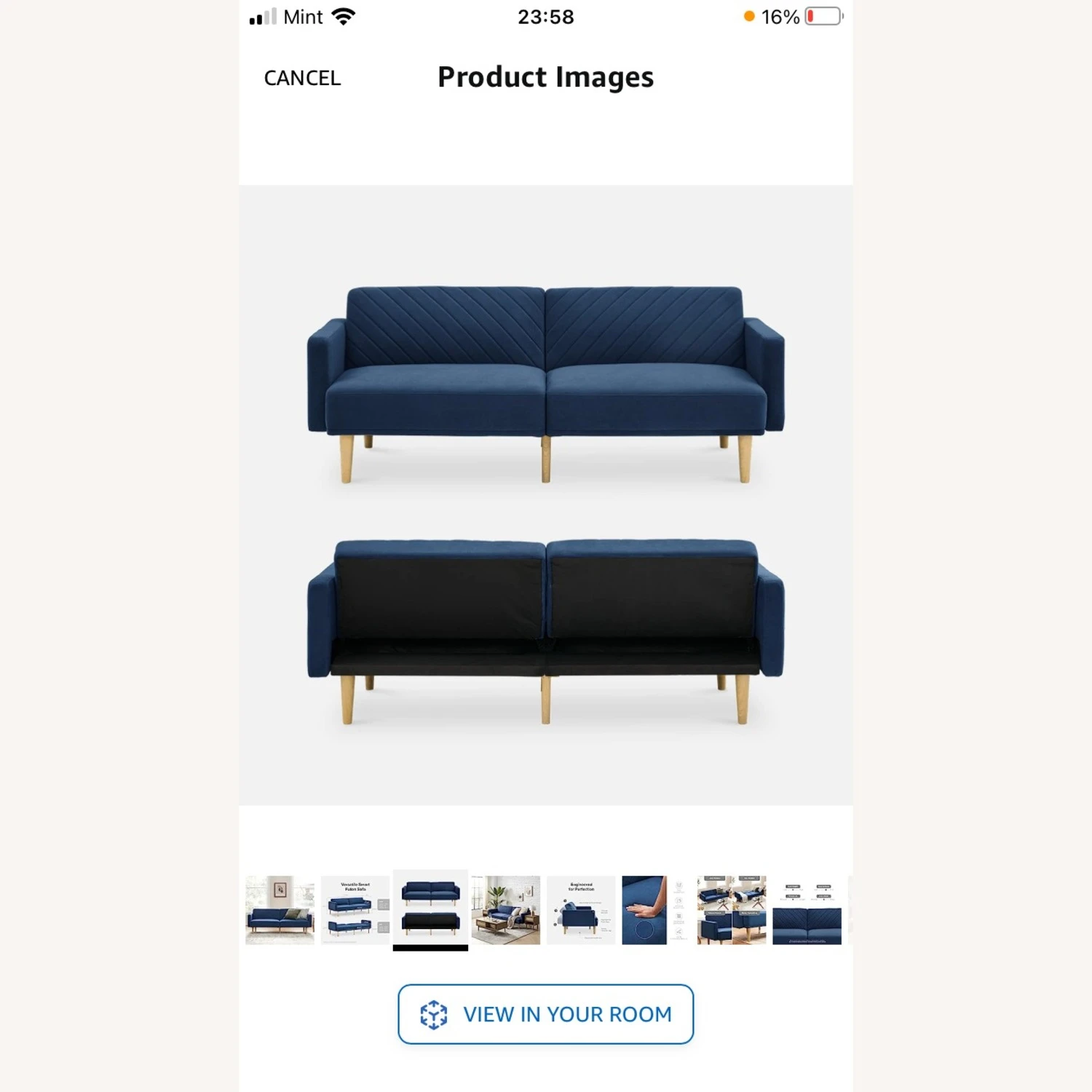The image size is (1092, 1092).
Task: Open the stitched backrest close-up thumbnail
Action: pyautogui.click(x=807, y=910)
